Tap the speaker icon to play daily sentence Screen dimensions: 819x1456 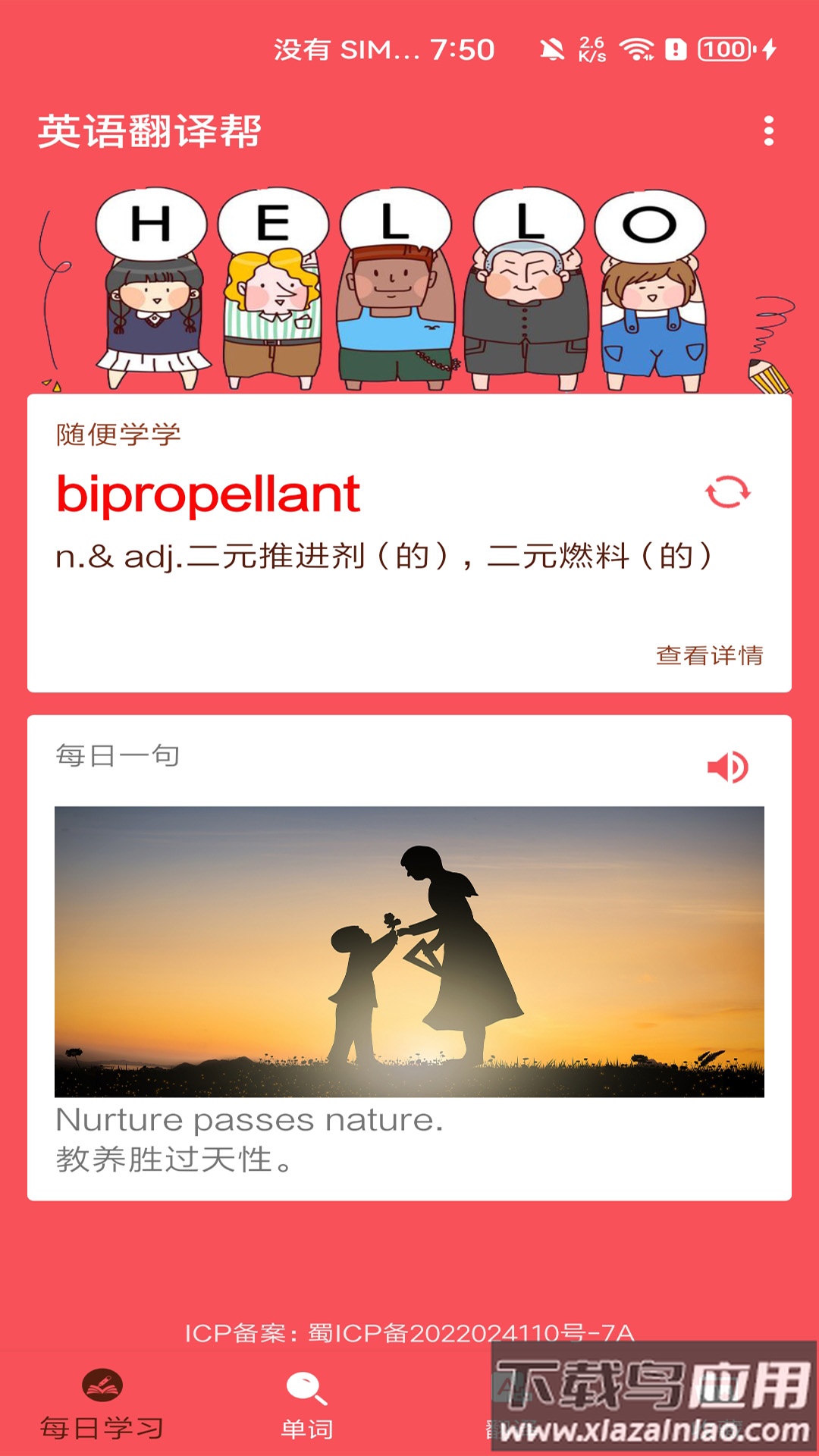click(730, 768)
